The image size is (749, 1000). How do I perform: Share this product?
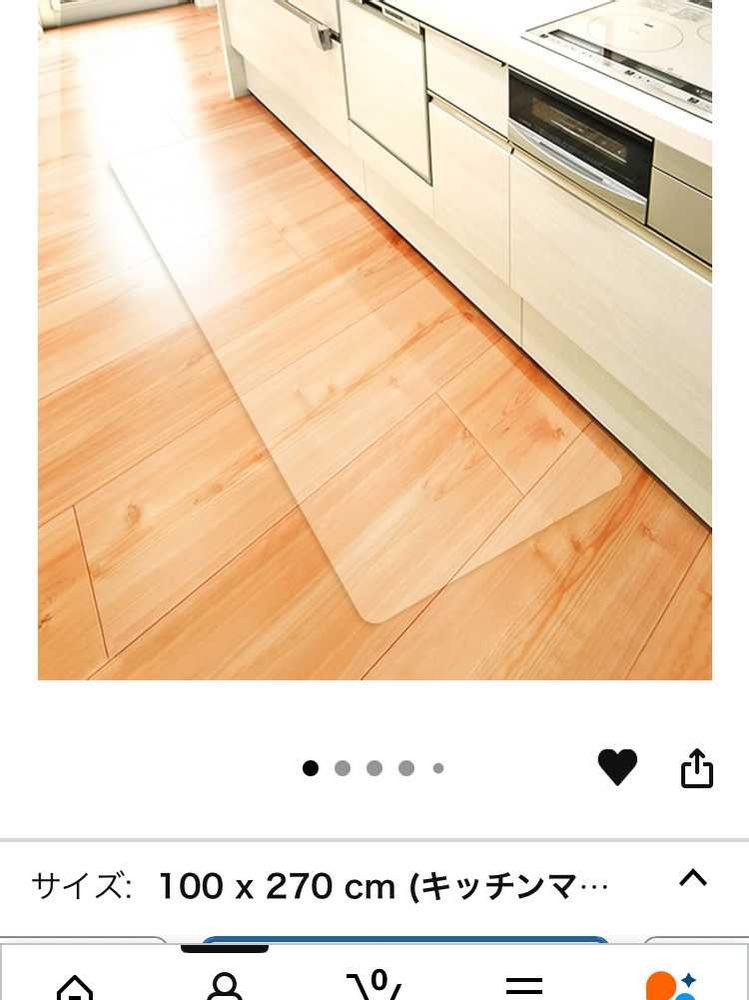697,768
